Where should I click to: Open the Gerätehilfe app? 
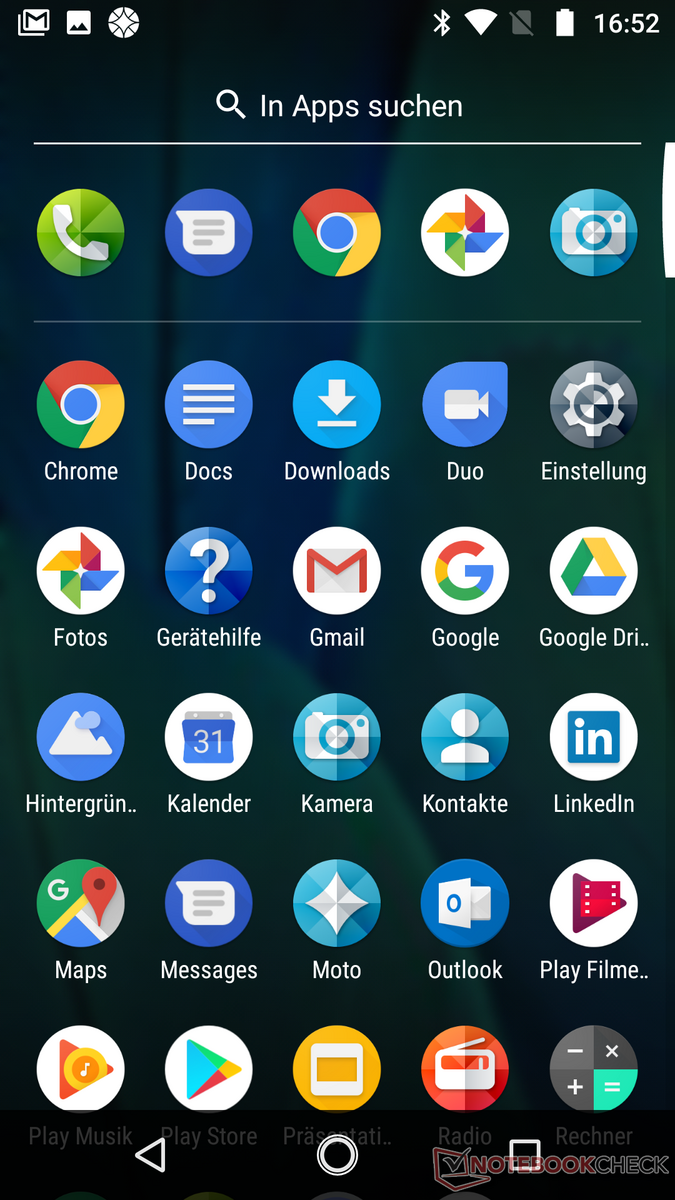coord(209,571)
